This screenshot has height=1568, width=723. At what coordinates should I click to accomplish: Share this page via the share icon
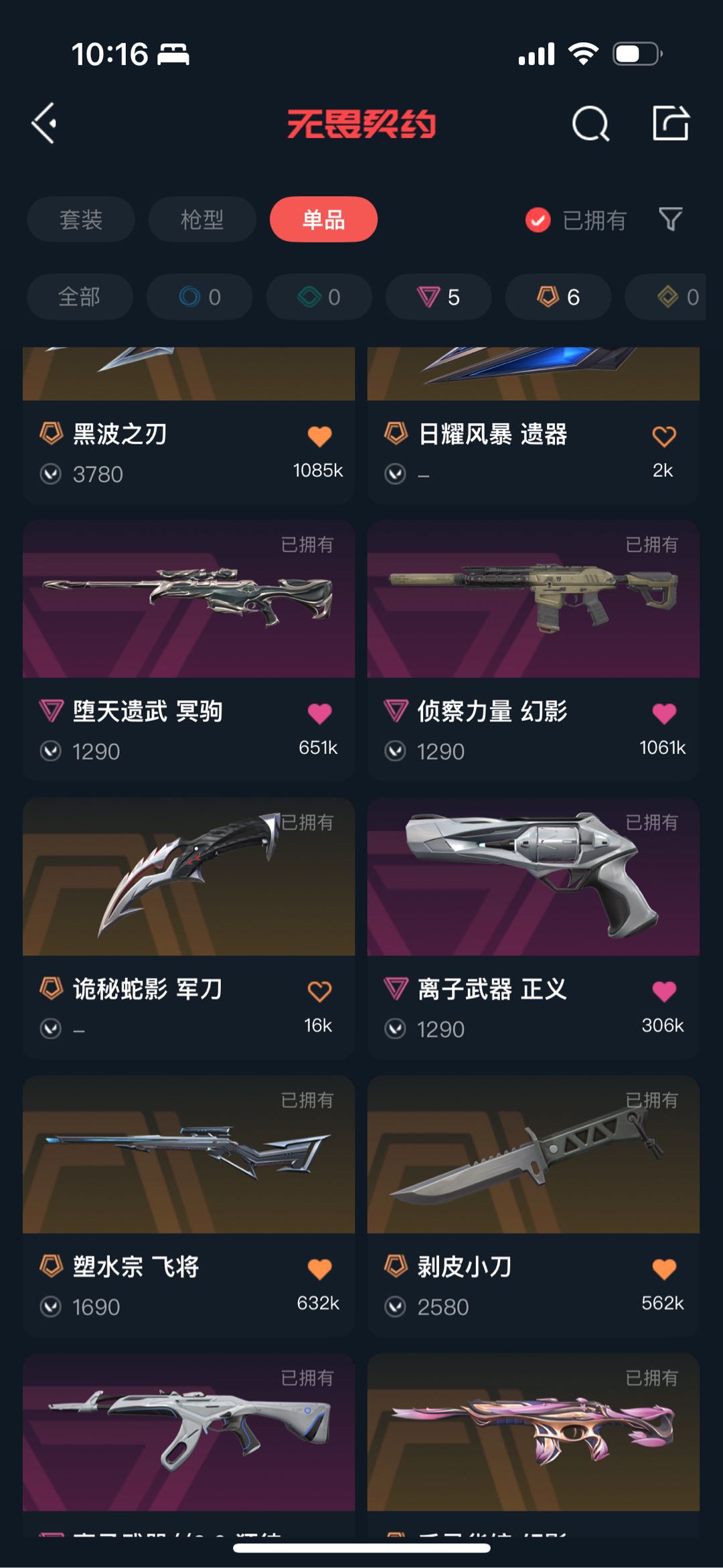pyautogui.click(x=671, y=123)
